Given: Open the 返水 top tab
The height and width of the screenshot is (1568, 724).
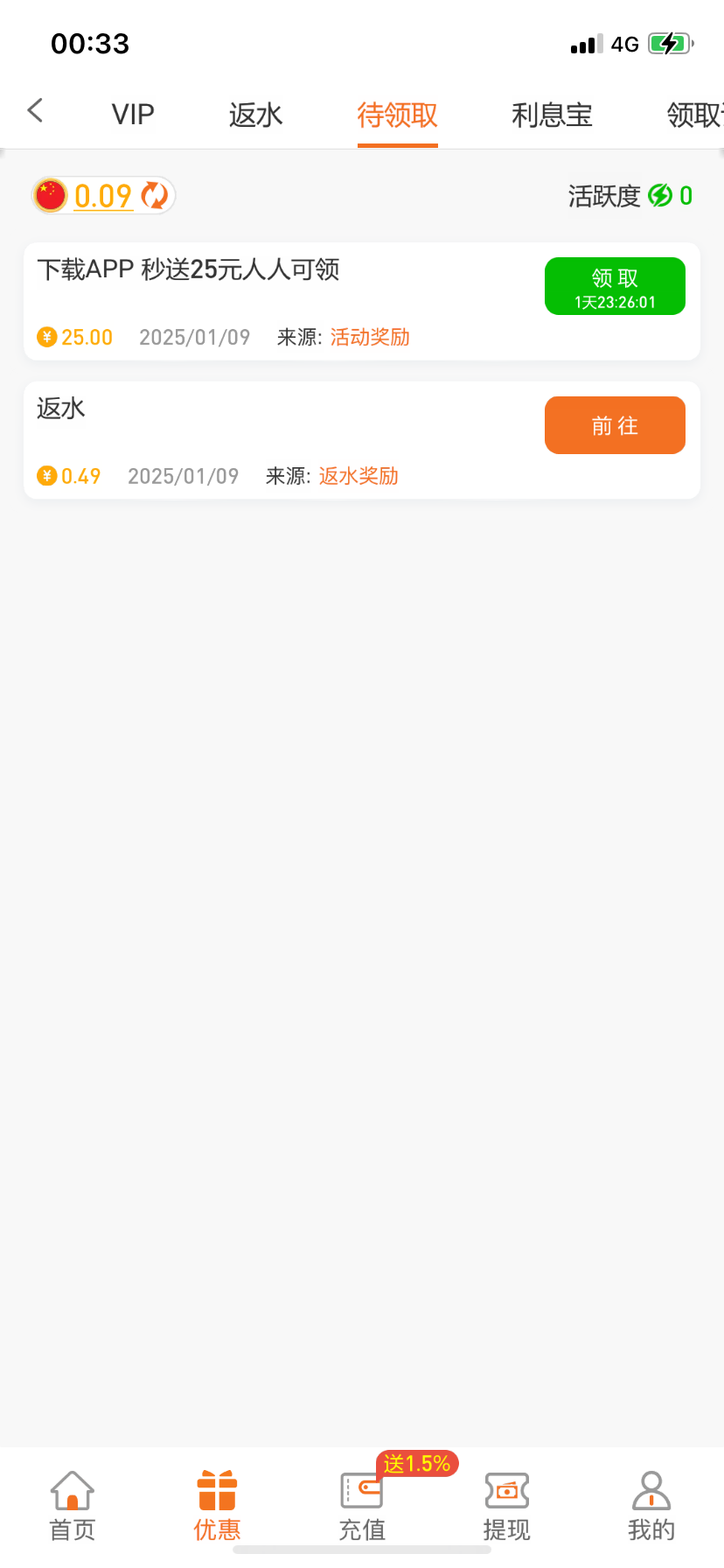Looking at the screenshot, I should pyautogui.click(x=255, y=115).
